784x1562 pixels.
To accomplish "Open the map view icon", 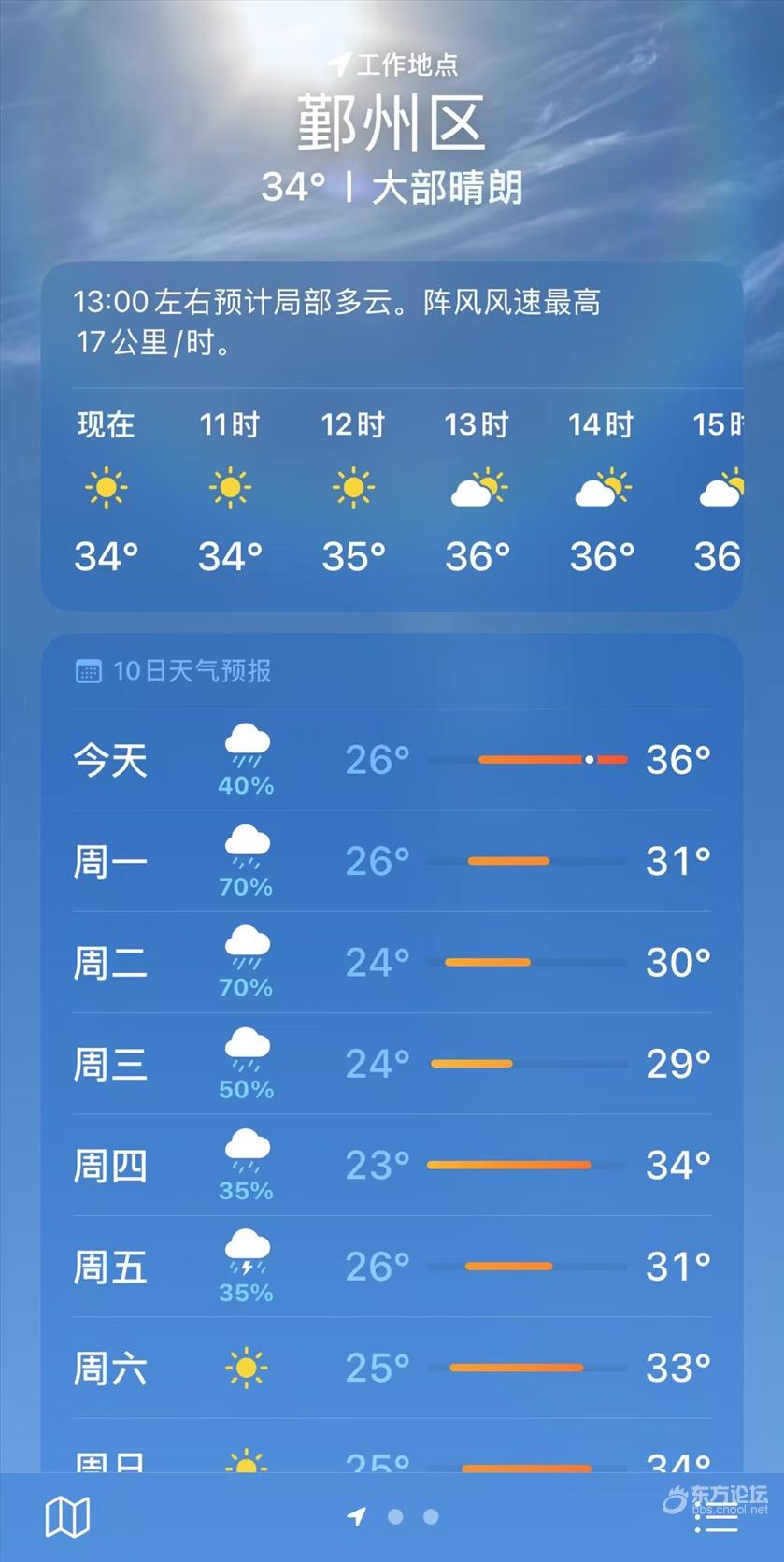I will 67,1515.
